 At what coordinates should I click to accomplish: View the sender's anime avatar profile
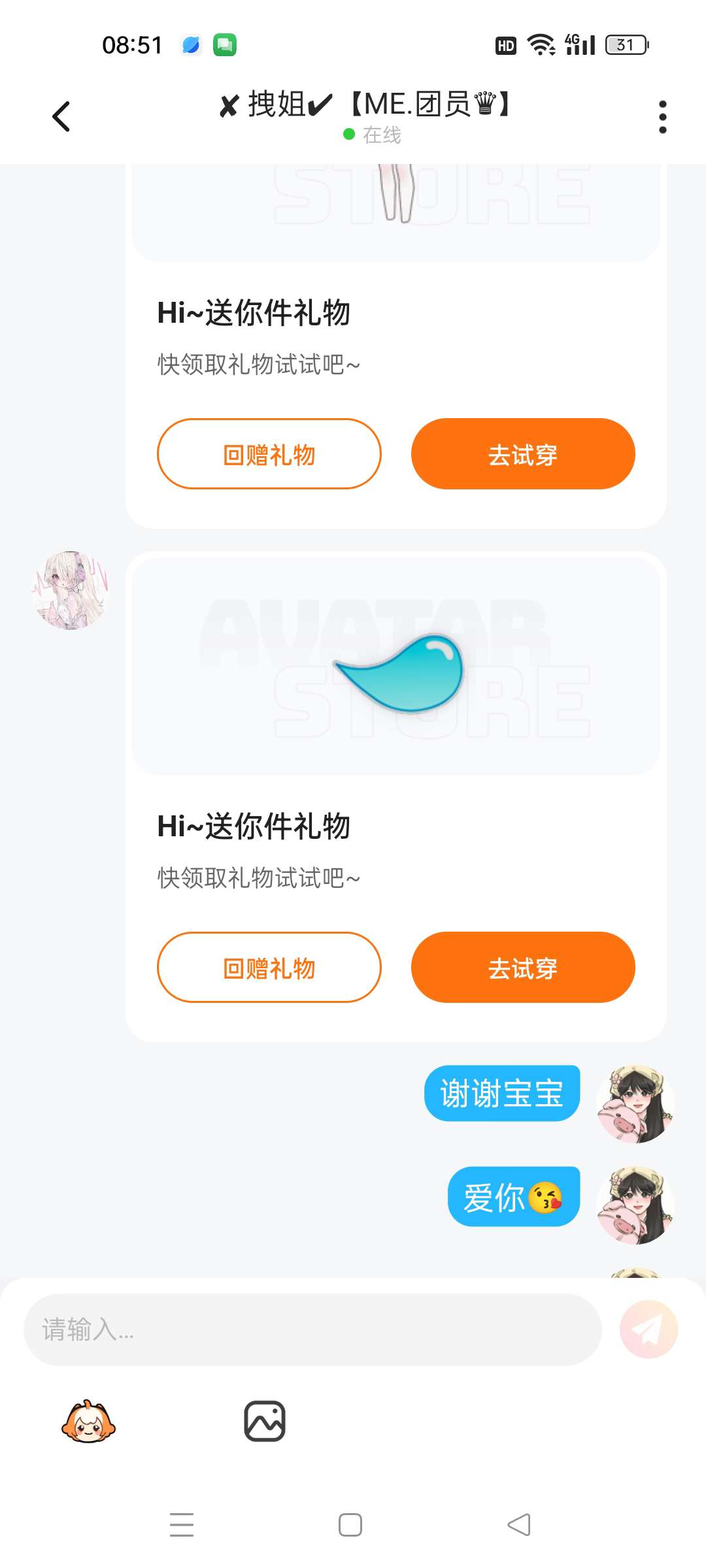[x=71, y=590]
